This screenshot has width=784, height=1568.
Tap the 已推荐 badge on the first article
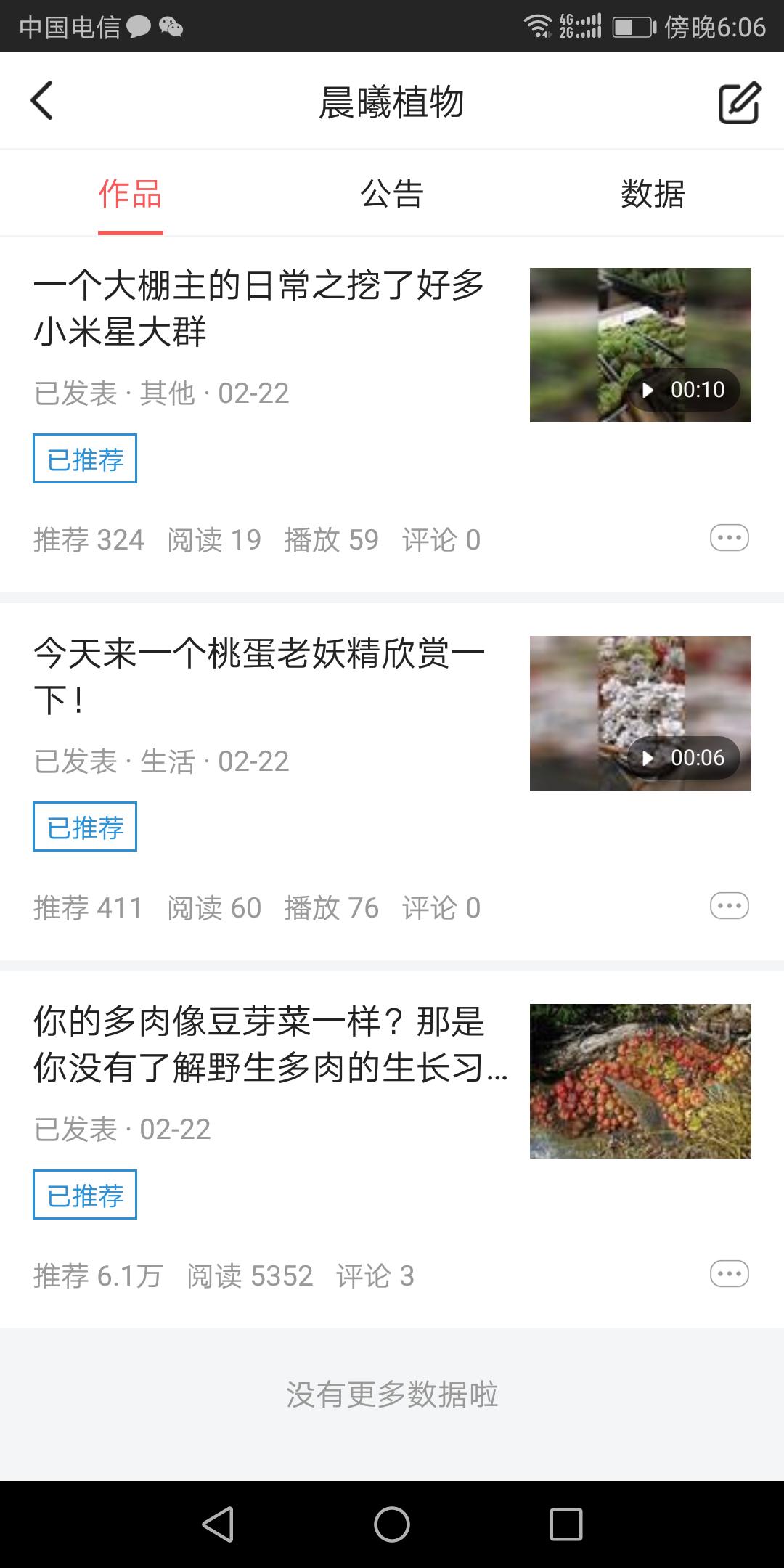[84, 458]
